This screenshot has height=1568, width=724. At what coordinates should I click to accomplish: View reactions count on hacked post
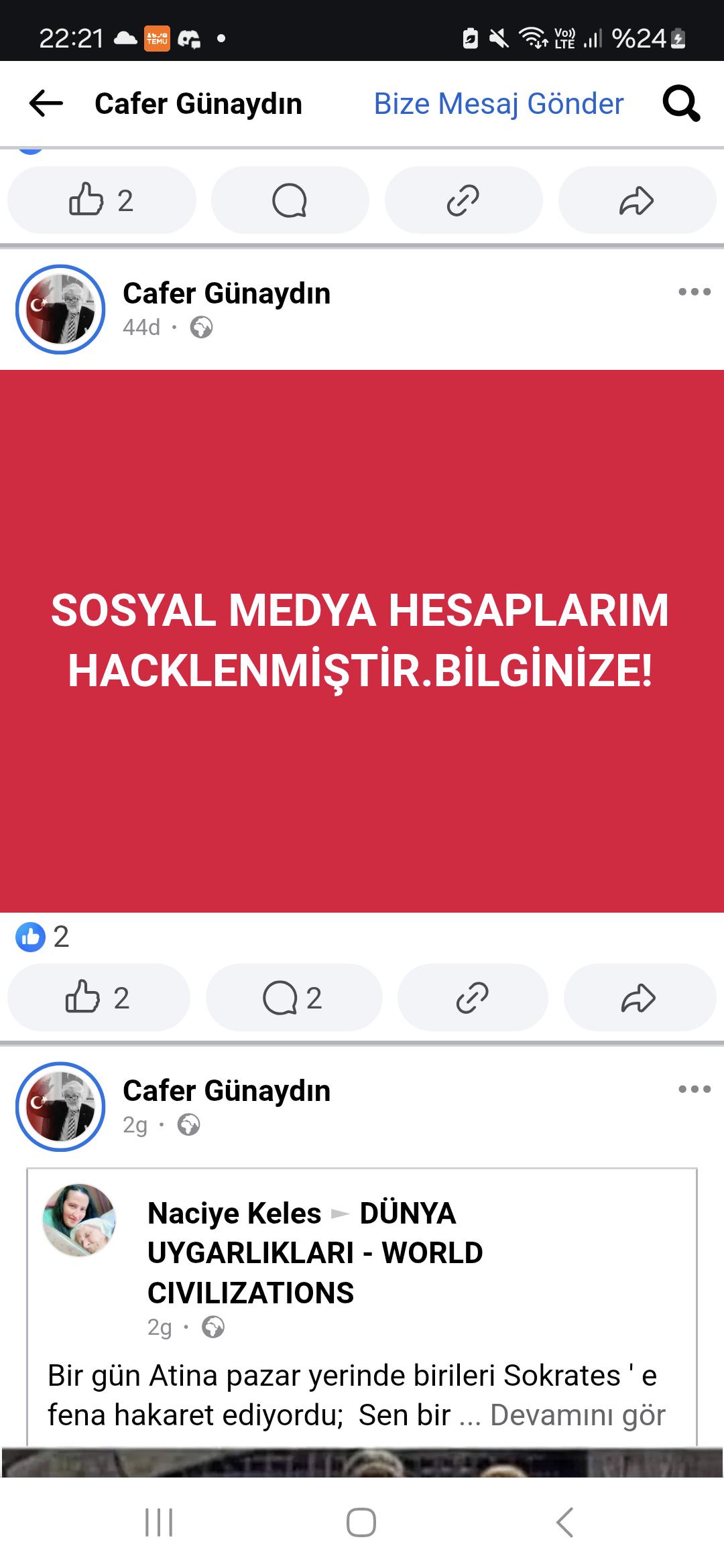tap(43, 937)
